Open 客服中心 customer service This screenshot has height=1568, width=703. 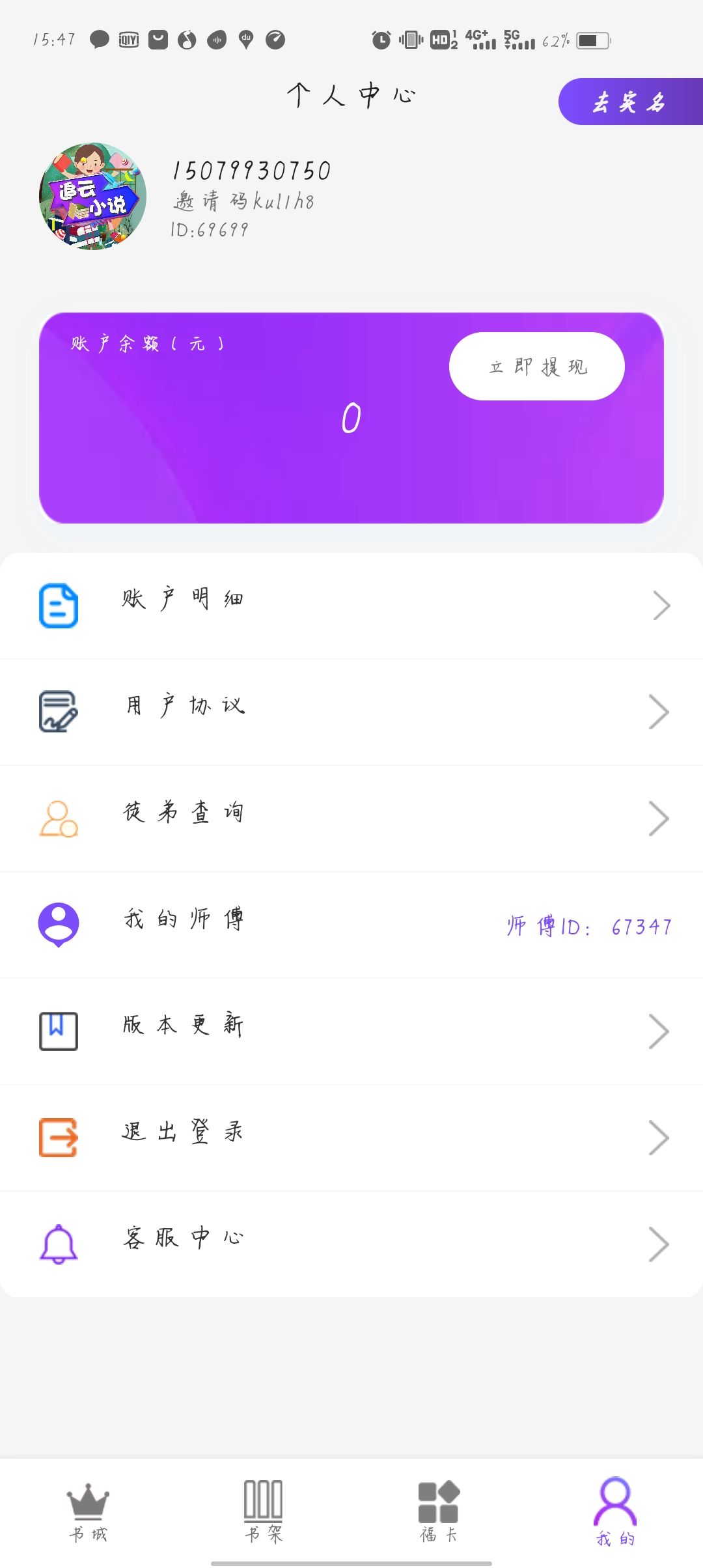coord(351,1244)
